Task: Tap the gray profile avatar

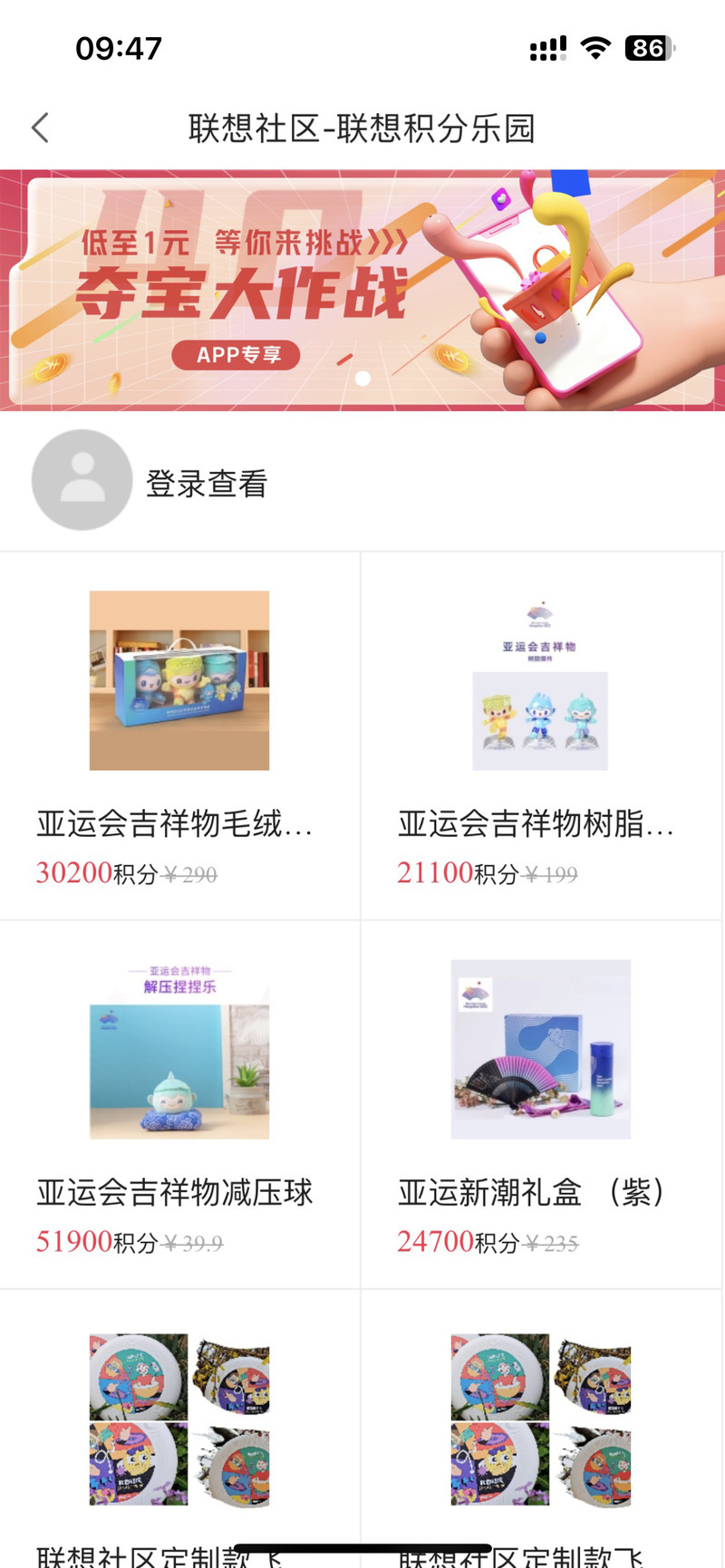Action: (82, 480)
